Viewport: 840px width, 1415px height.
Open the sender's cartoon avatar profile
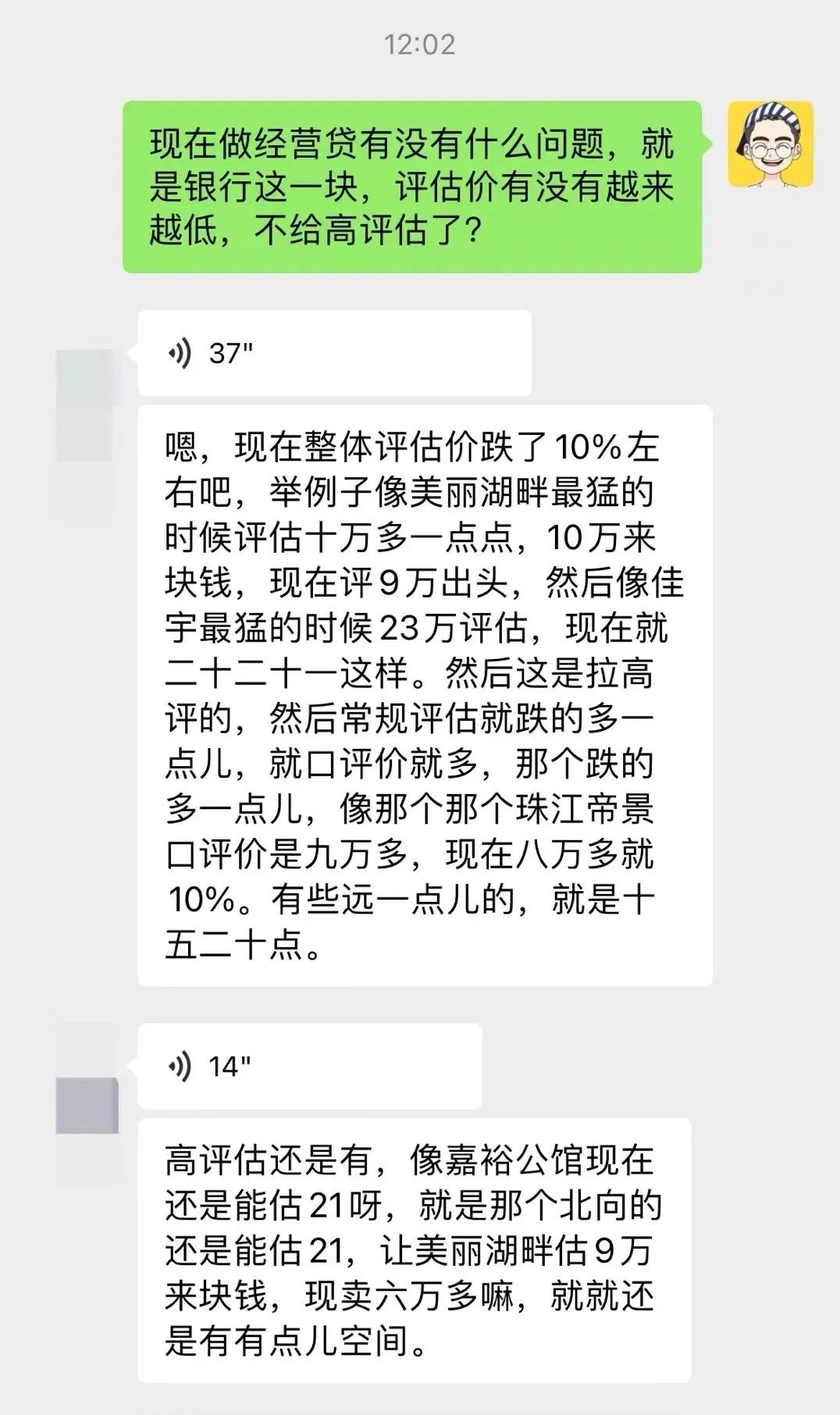(x=771, y=144)
